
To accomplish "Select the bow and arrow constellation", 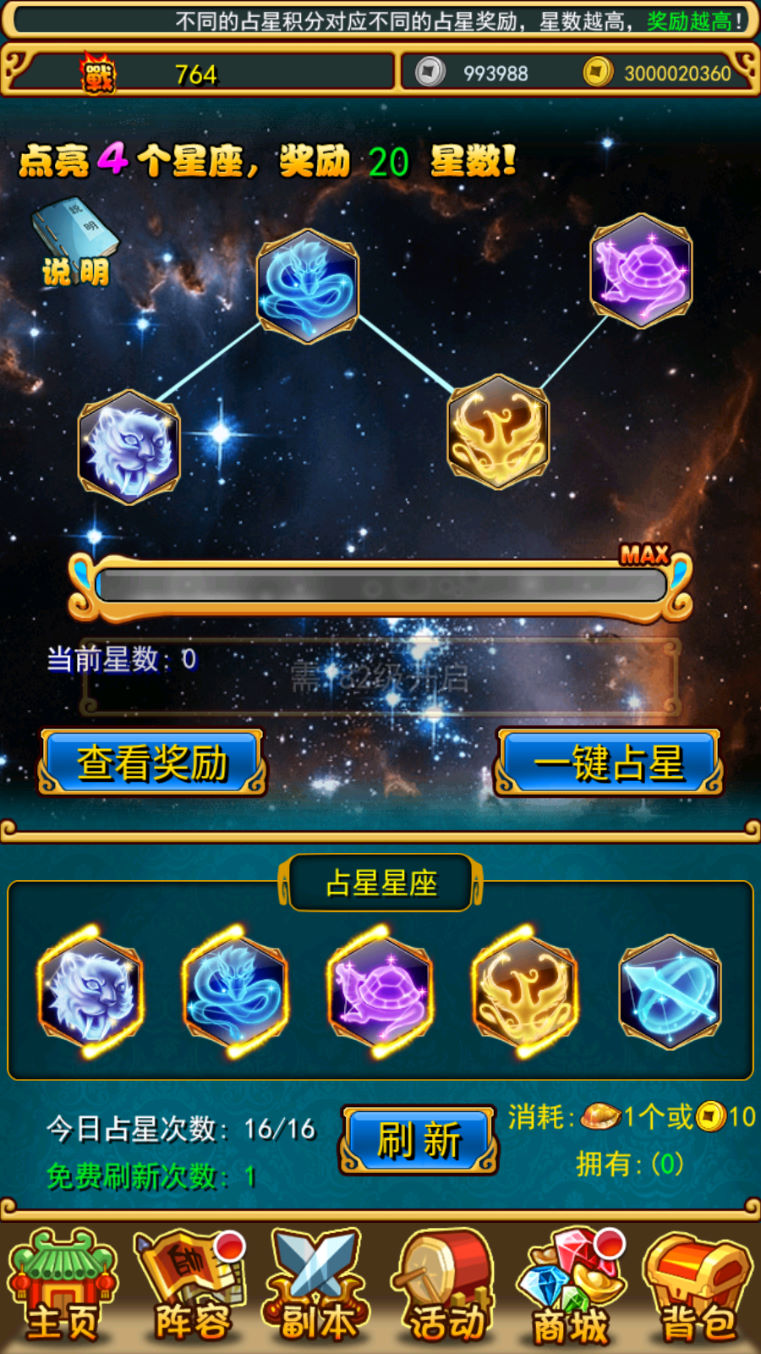I will [670, 991].
